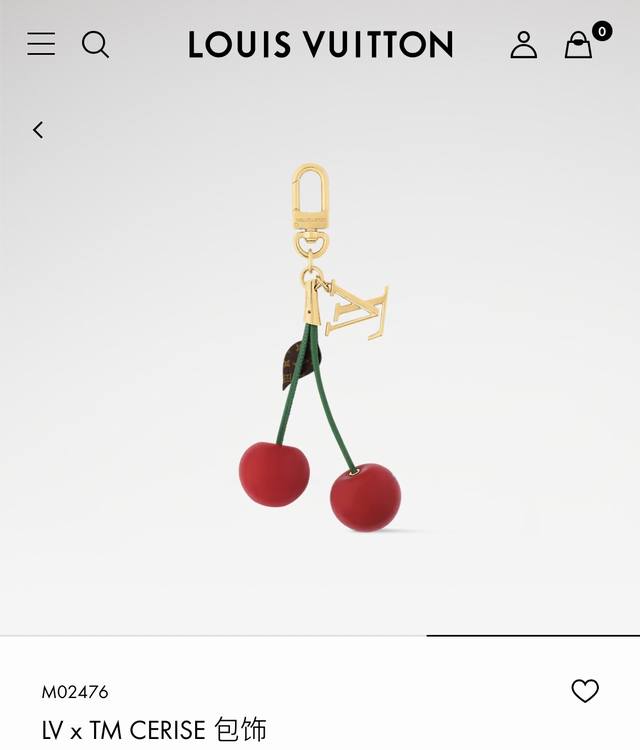Open the shopping bag
640x750 pixels.
tap(579, 45)
